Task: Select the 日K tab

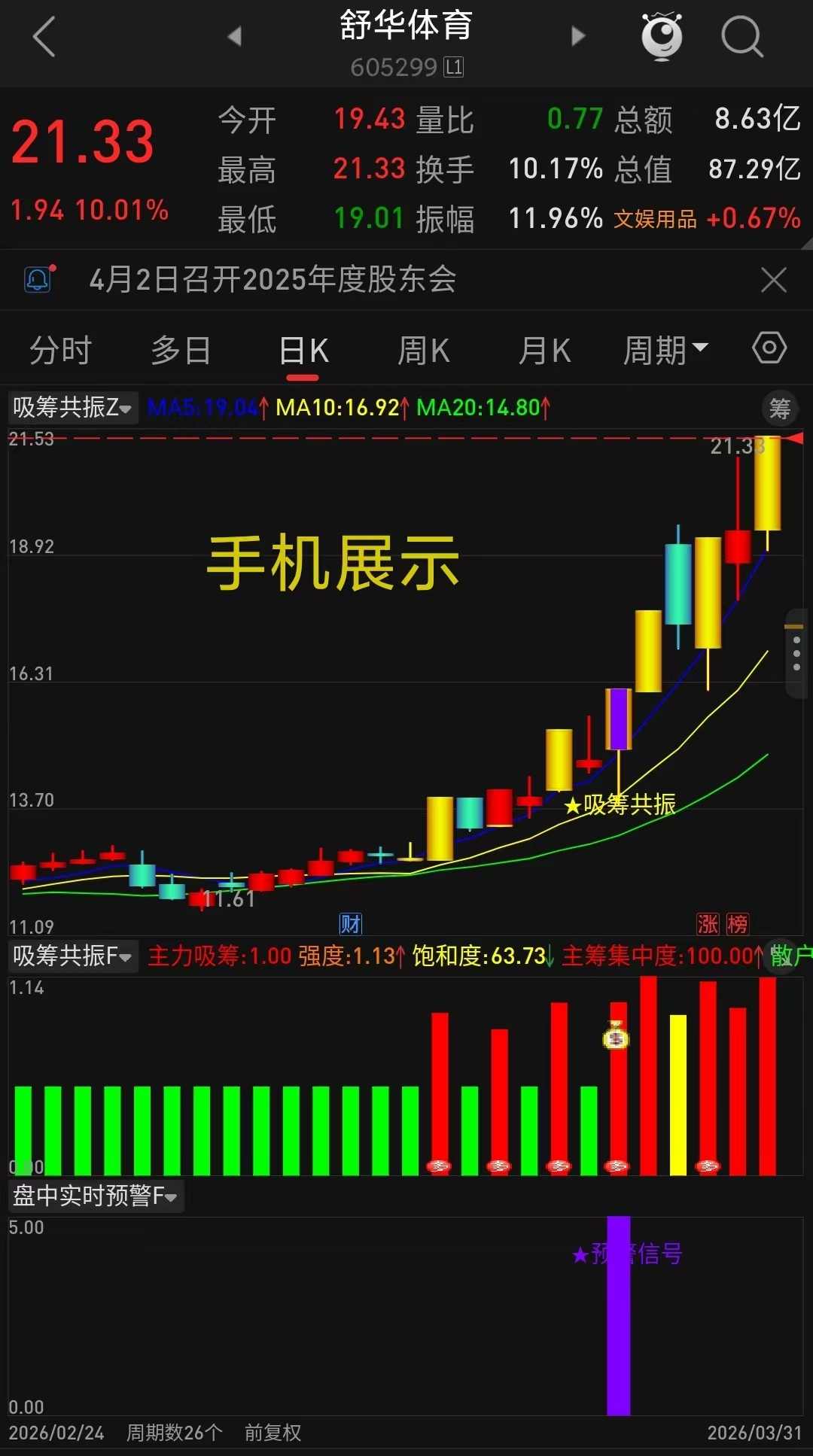Action: point(303,351)
